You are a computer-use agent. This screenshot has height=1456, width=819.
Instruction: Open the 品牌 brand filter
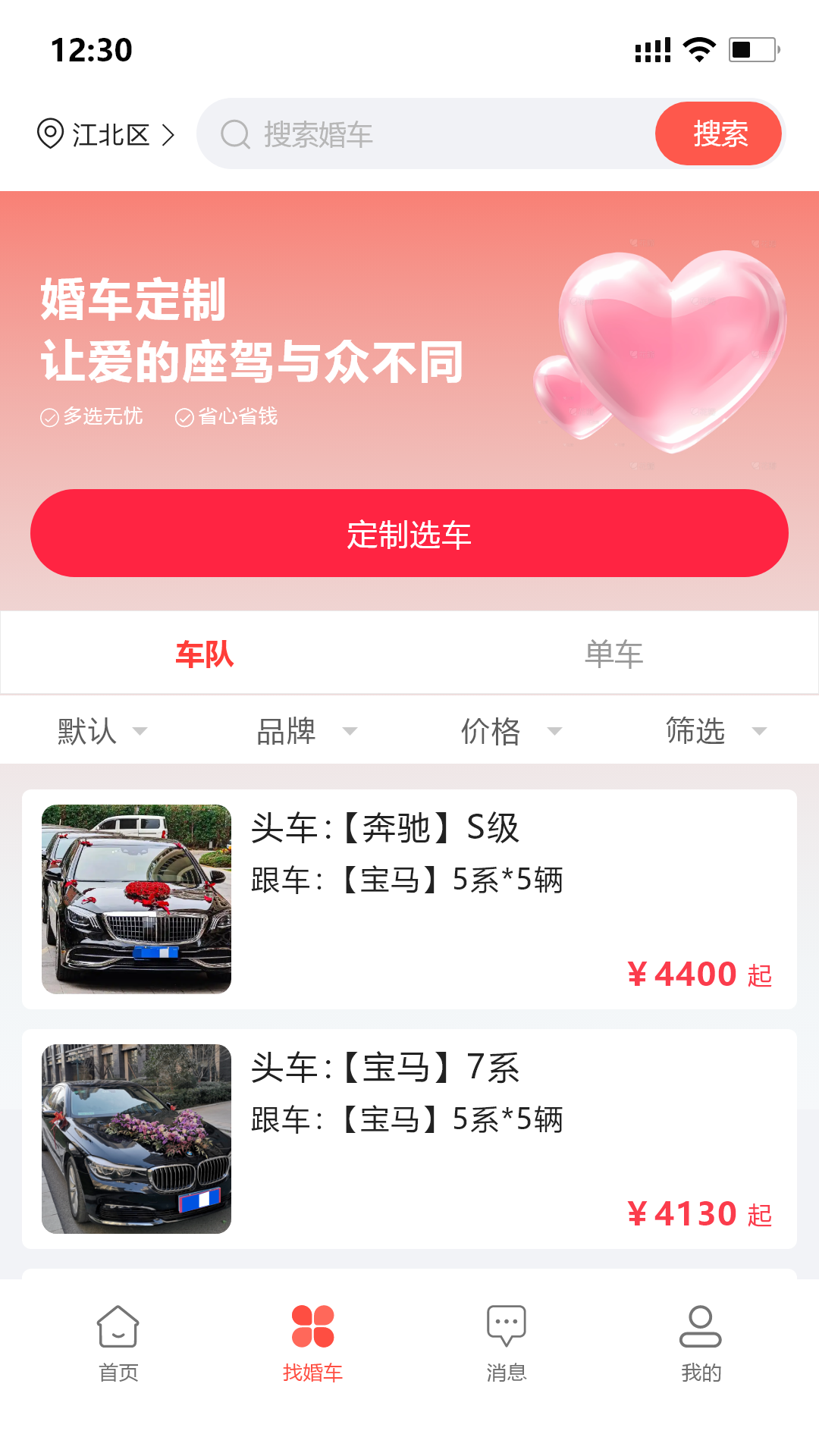306,731
